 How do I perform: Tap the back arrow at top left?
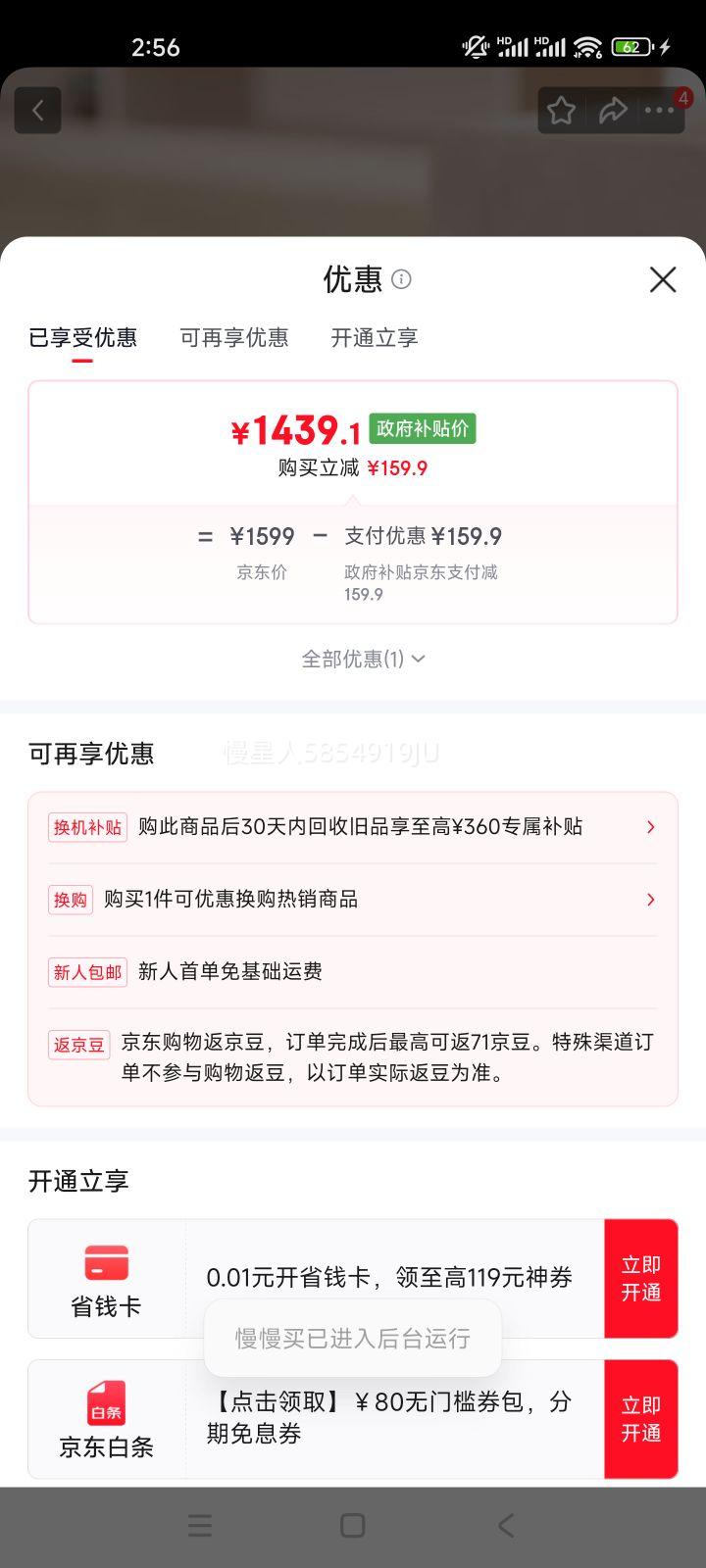[x=37, y=110]
